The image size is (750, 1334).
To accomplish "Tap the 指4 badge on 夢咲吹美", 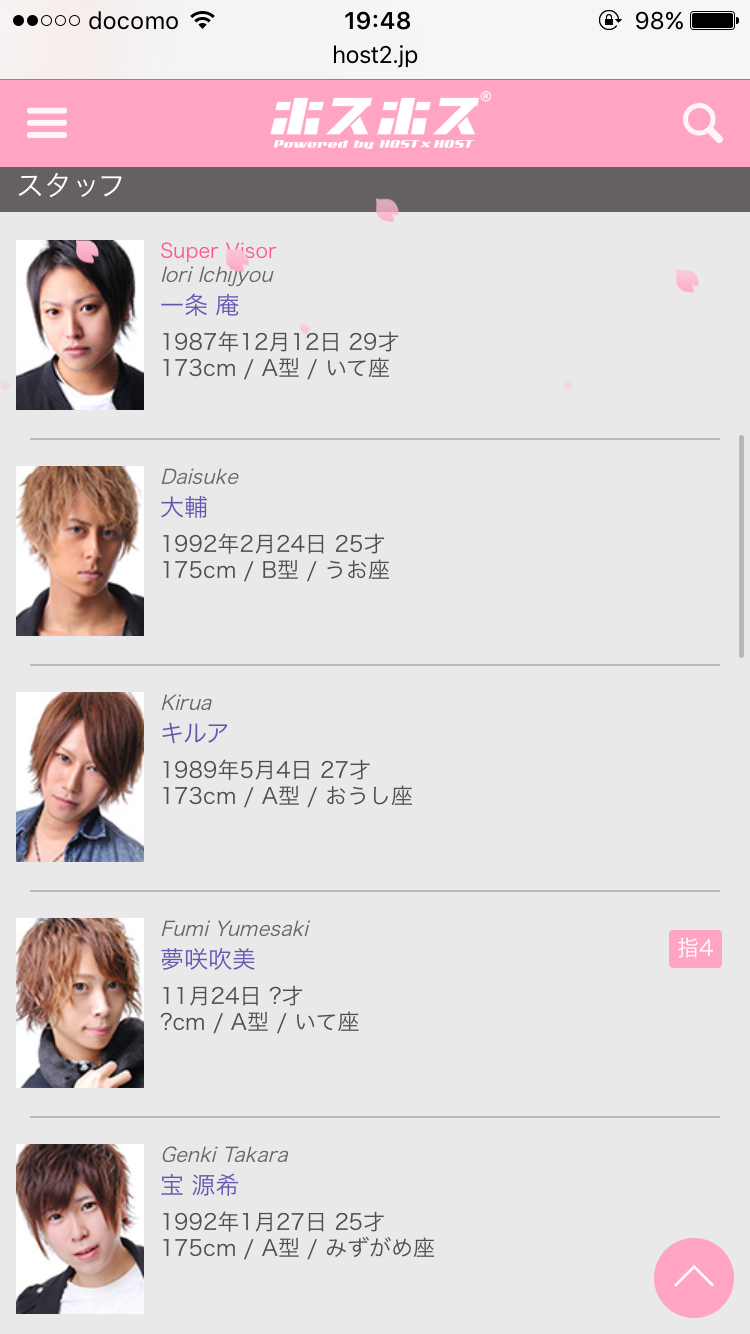I will (695, 949).
